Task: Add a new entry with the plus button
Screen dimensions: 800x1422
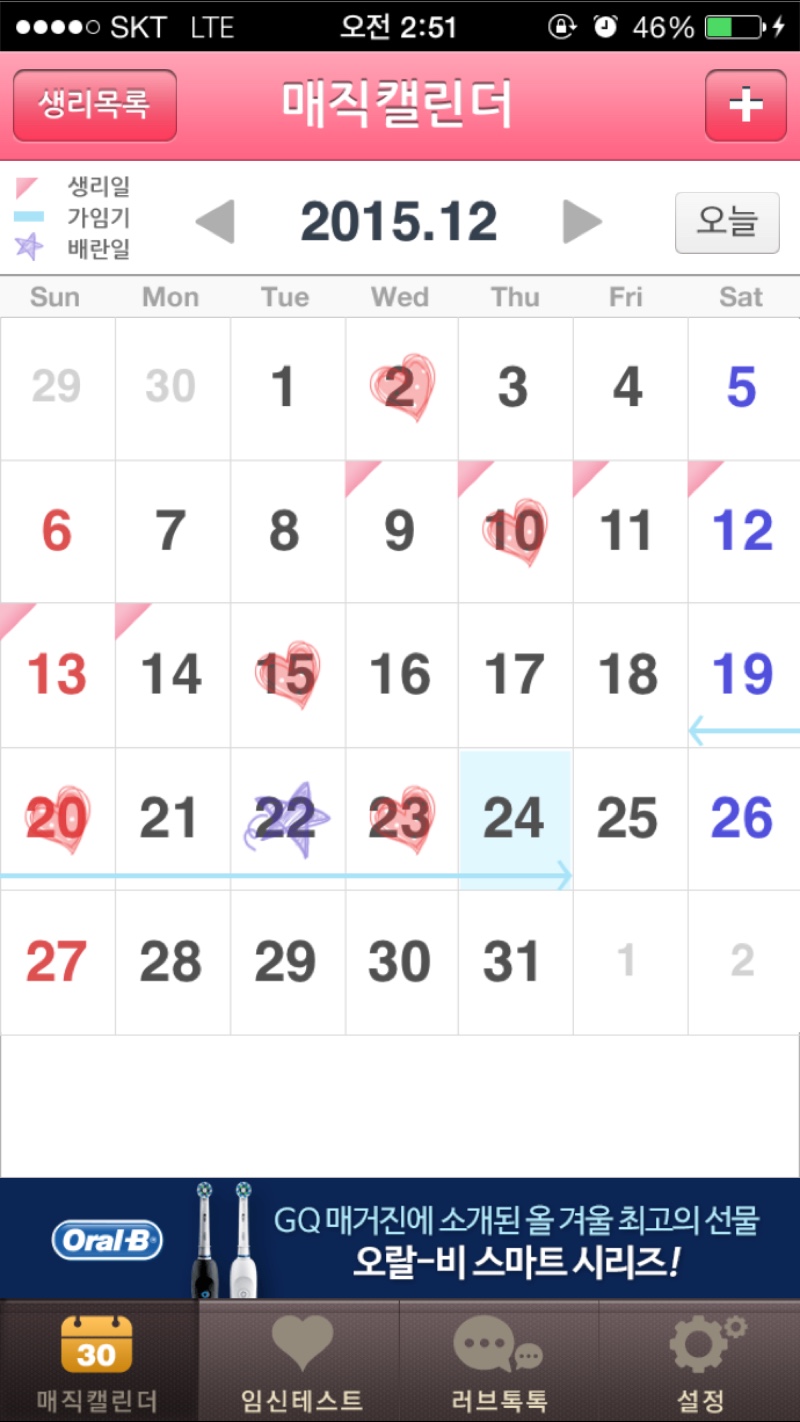Action: coord(746,105)
